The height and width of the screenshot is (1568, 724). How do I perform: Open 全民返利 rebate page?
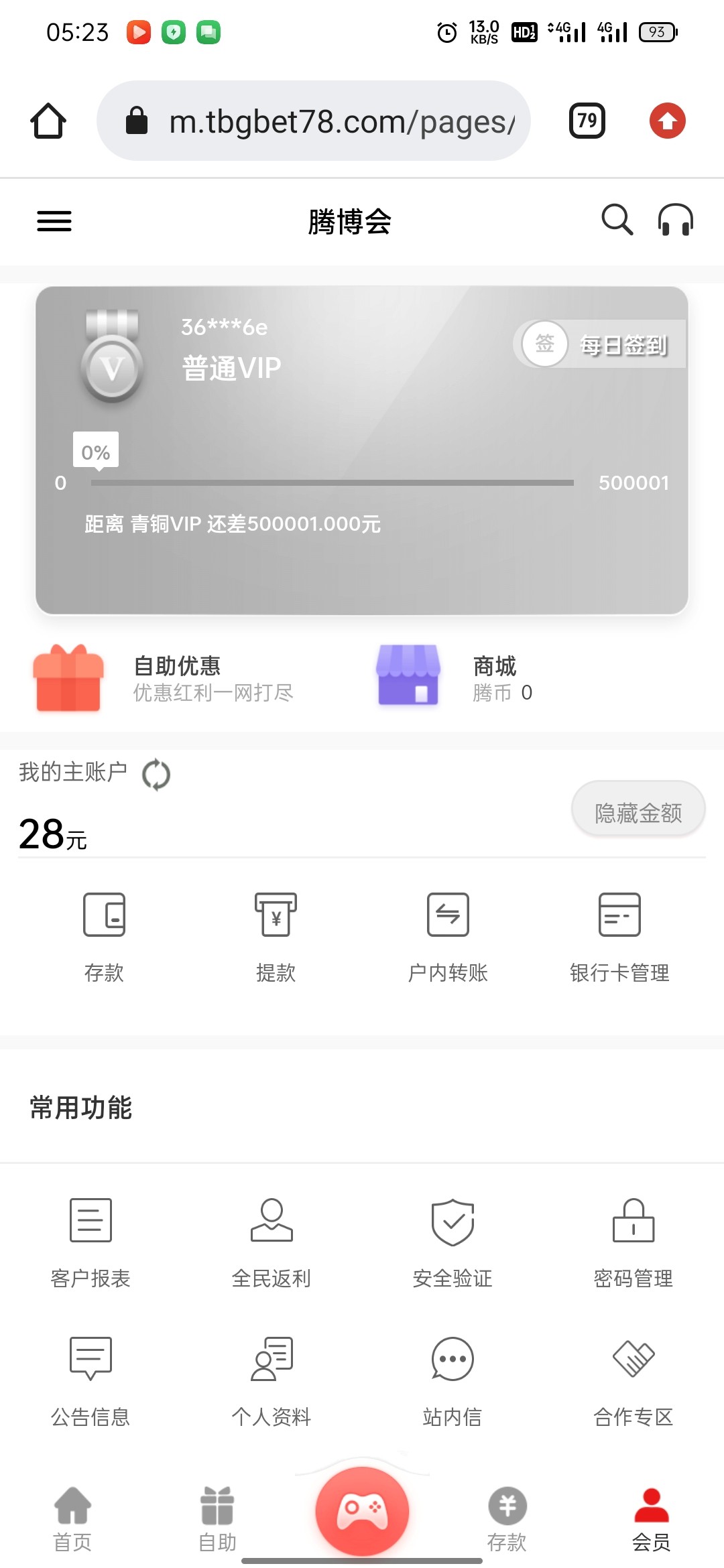[x=271, y=1241]
